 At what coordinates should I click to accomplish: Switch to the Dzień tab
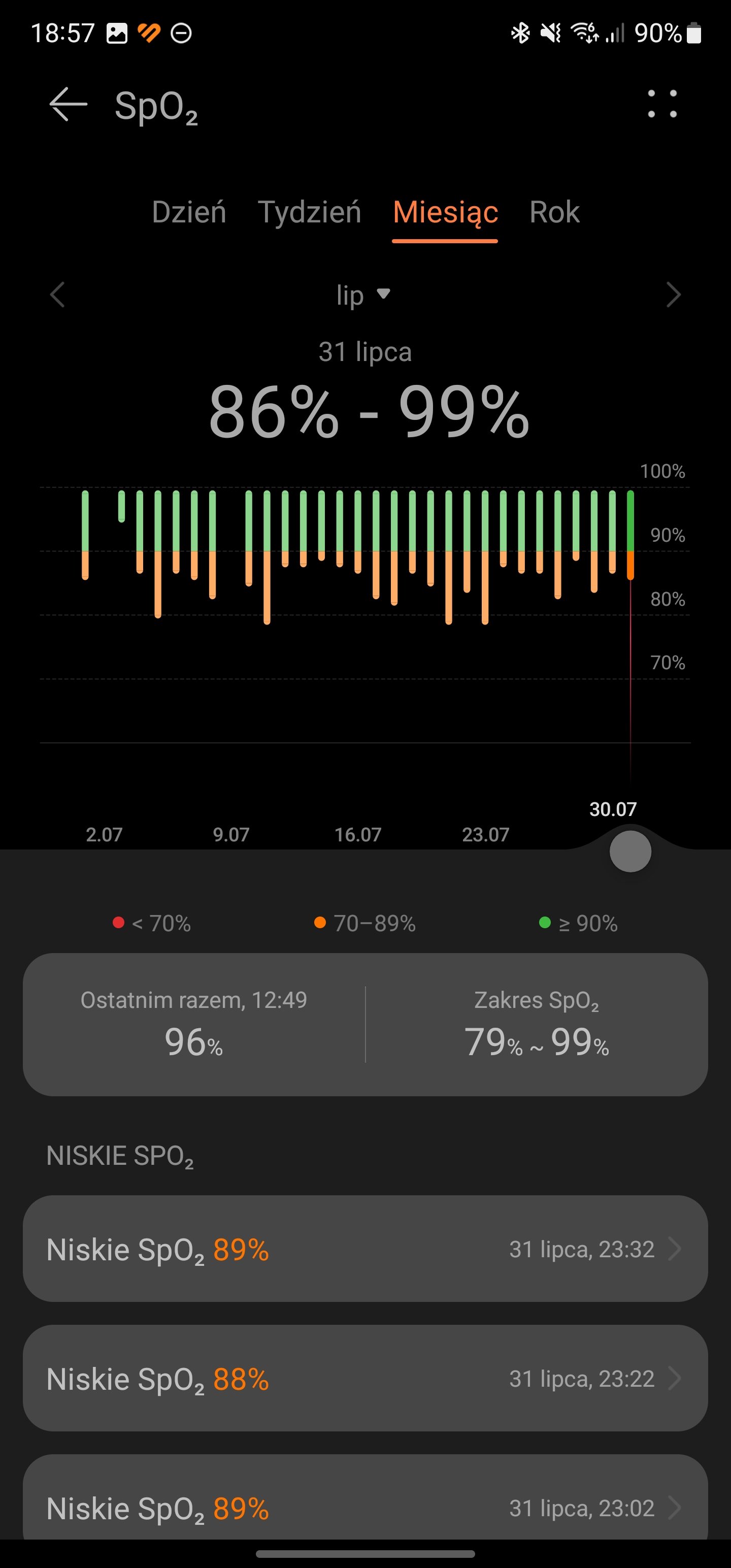point(189,212)
